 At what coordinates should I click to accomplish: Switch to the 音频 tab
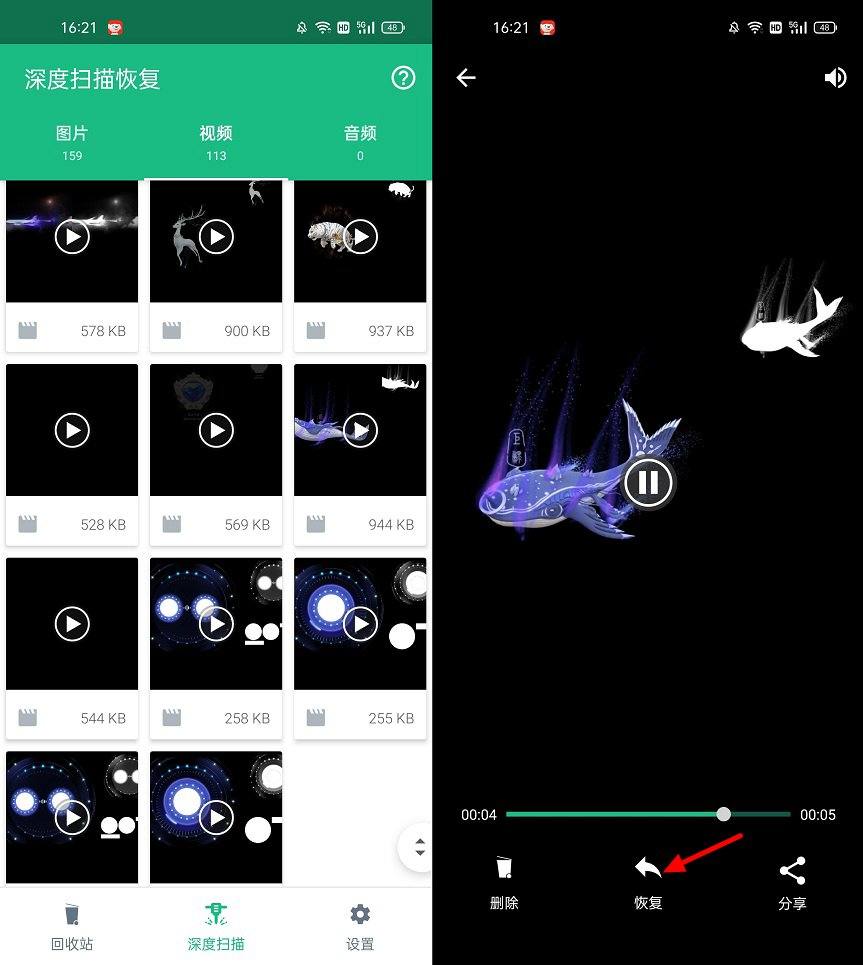(x=360, y=142)
